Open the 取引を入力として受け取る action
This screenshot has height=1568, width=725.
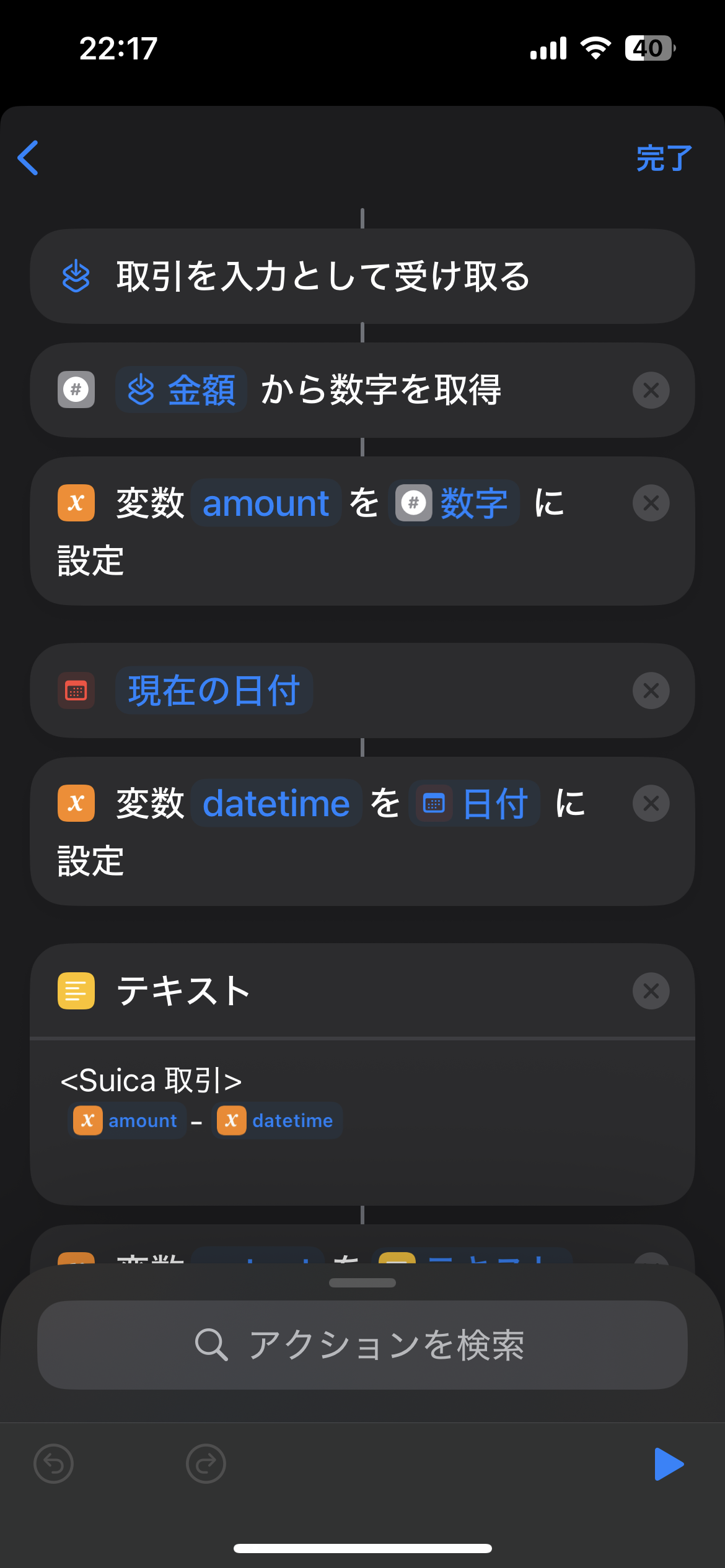322,276
